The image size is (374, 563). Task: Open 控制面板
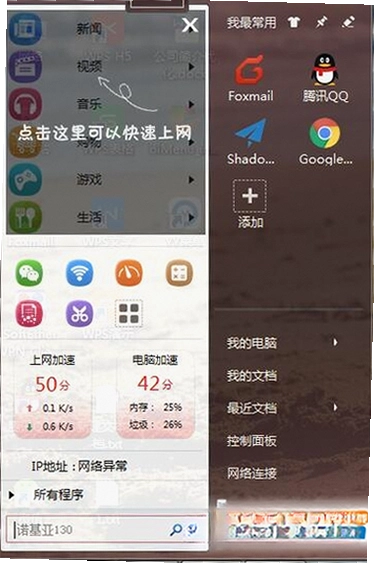(251, 440)
